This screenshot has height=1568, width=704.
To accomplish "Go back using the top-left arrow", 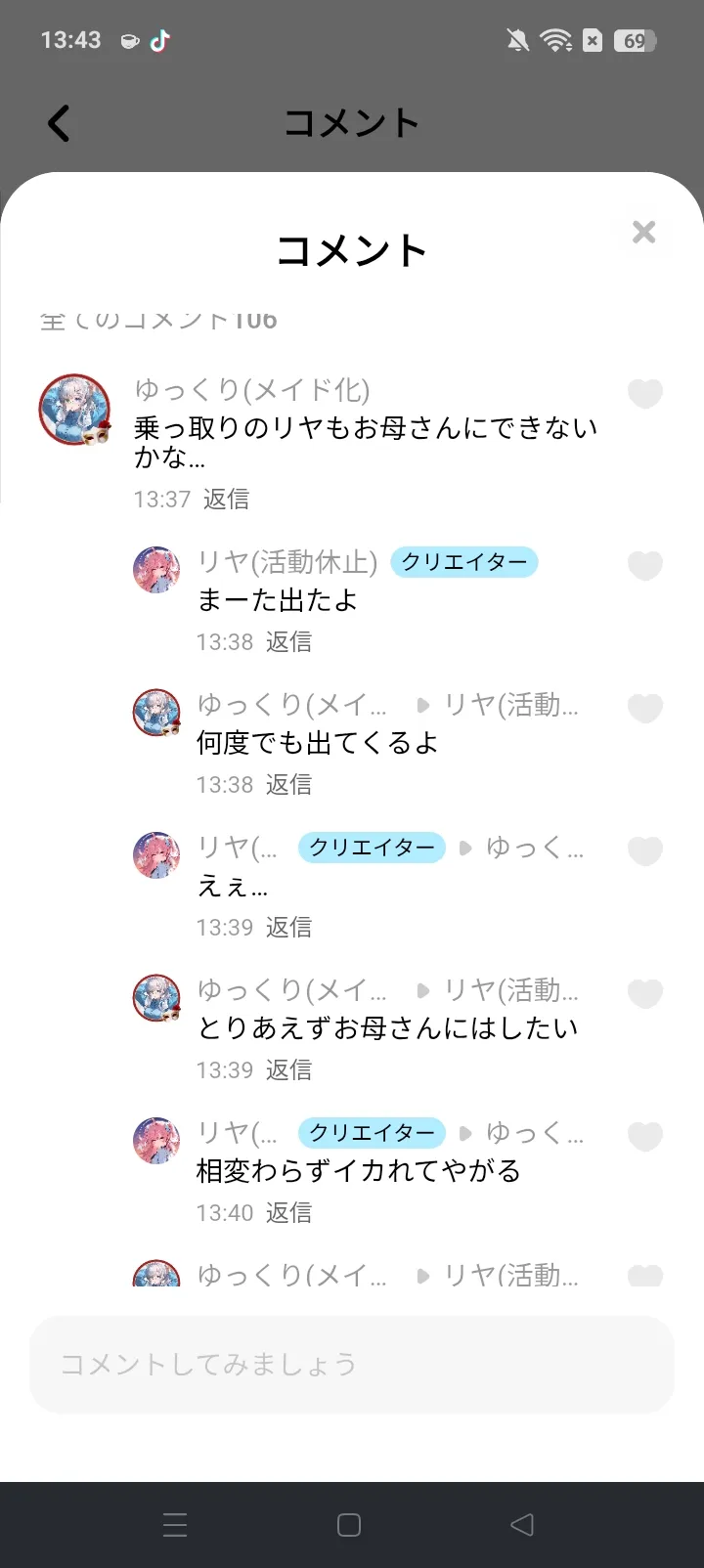I will pyautogui.click(x=59, y=124).
